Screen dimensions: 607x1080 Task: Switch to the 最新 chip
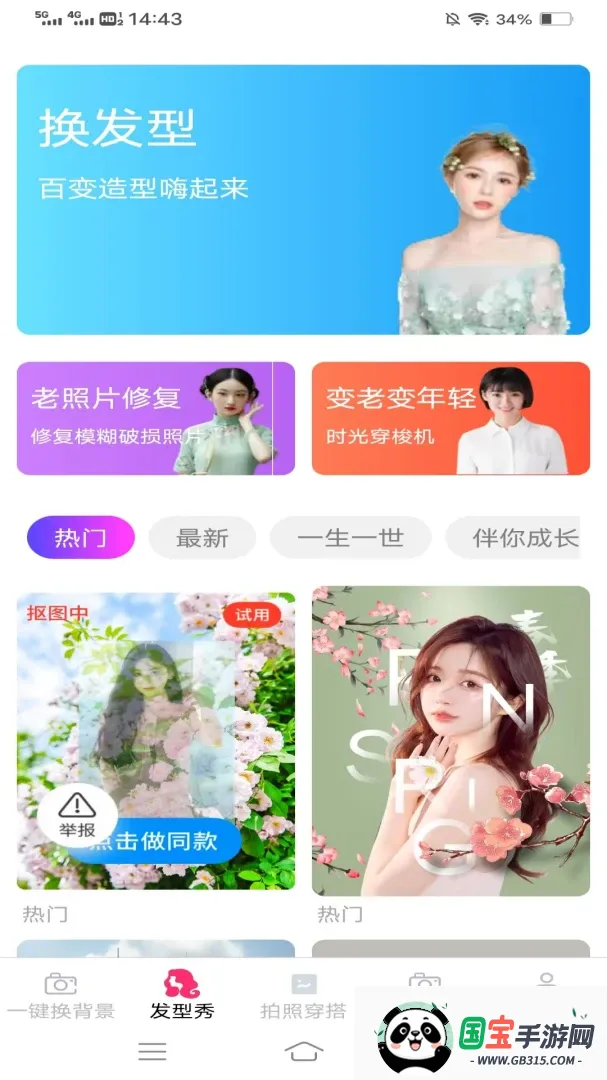tap(202, 537)
